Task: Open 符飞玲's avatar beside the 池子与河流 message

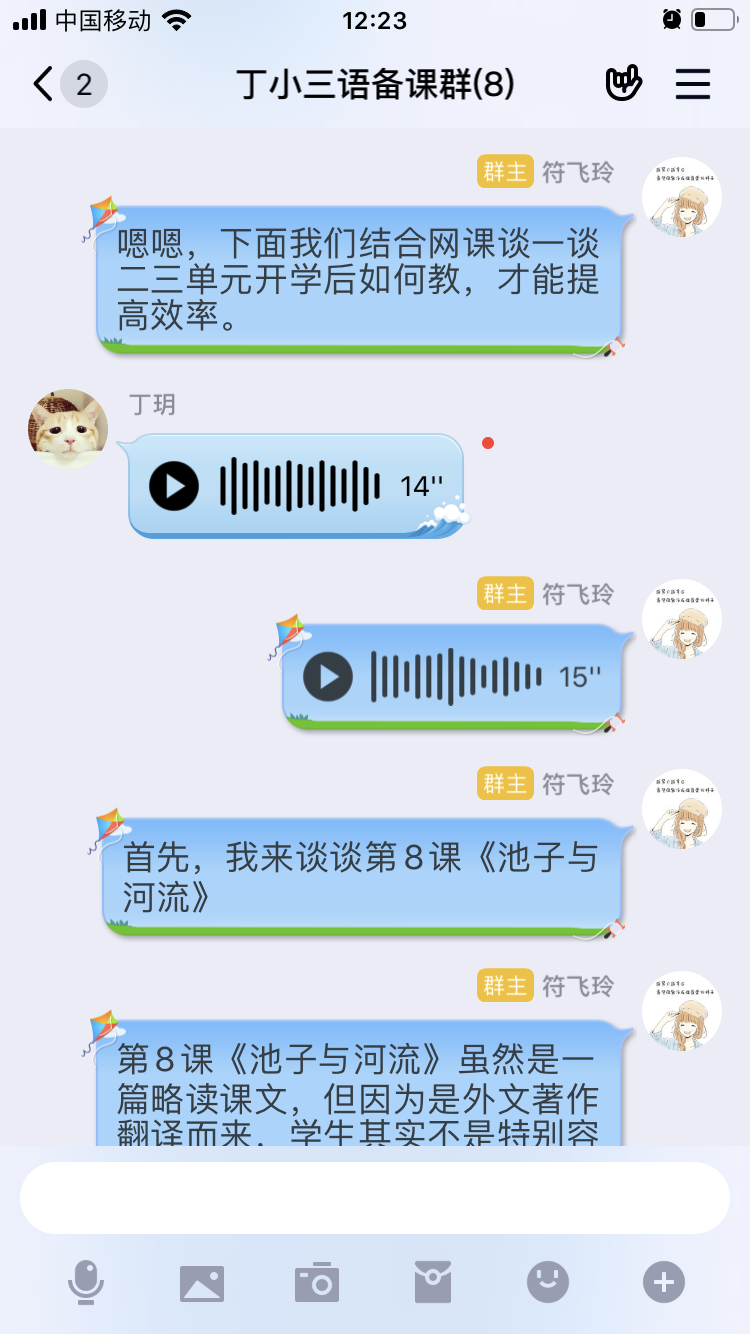Action: coord(682,808)
